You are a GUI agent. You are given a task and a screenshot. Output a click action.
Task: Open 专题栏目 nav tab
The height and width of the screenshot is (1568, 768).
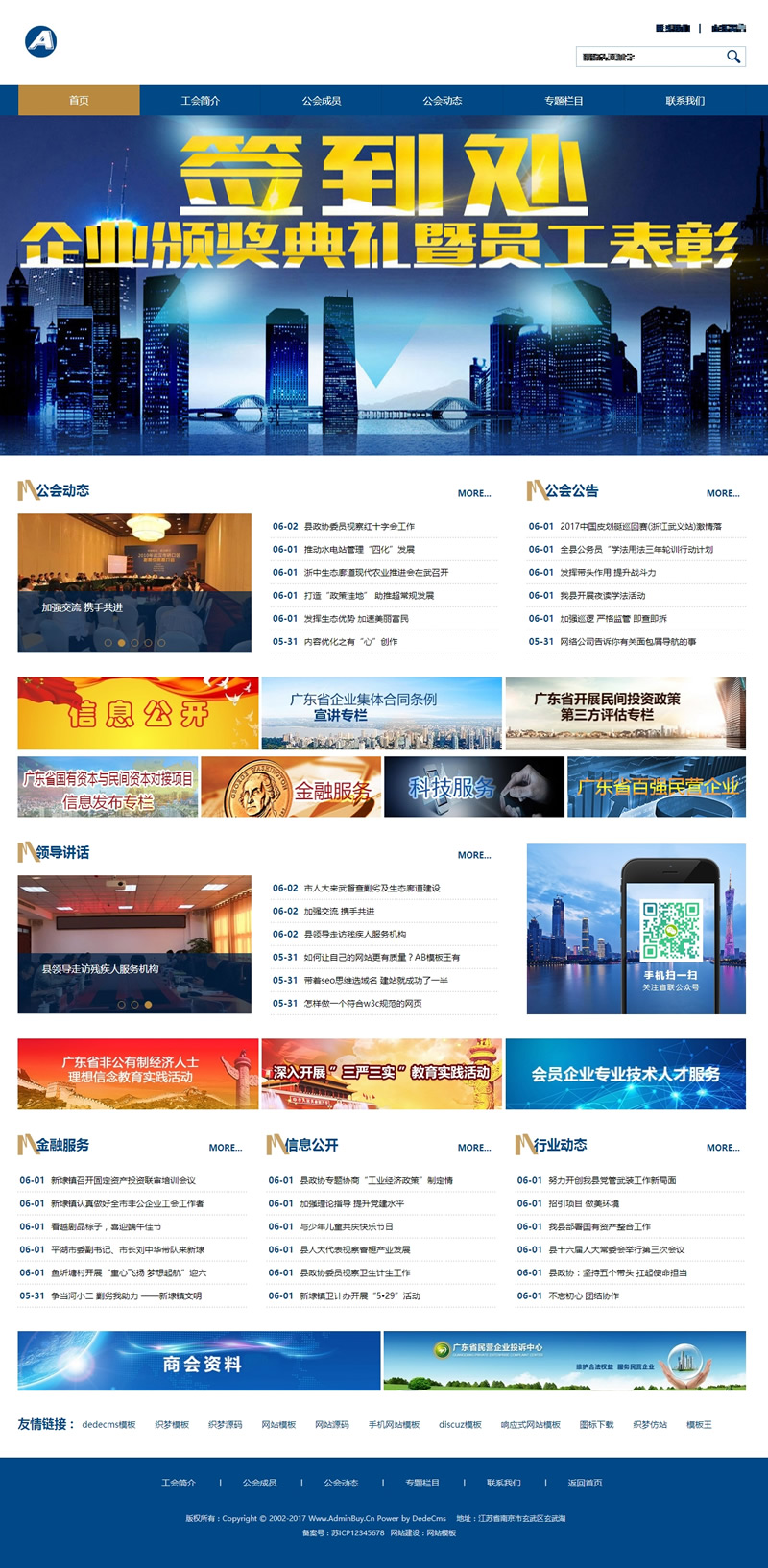564,100
